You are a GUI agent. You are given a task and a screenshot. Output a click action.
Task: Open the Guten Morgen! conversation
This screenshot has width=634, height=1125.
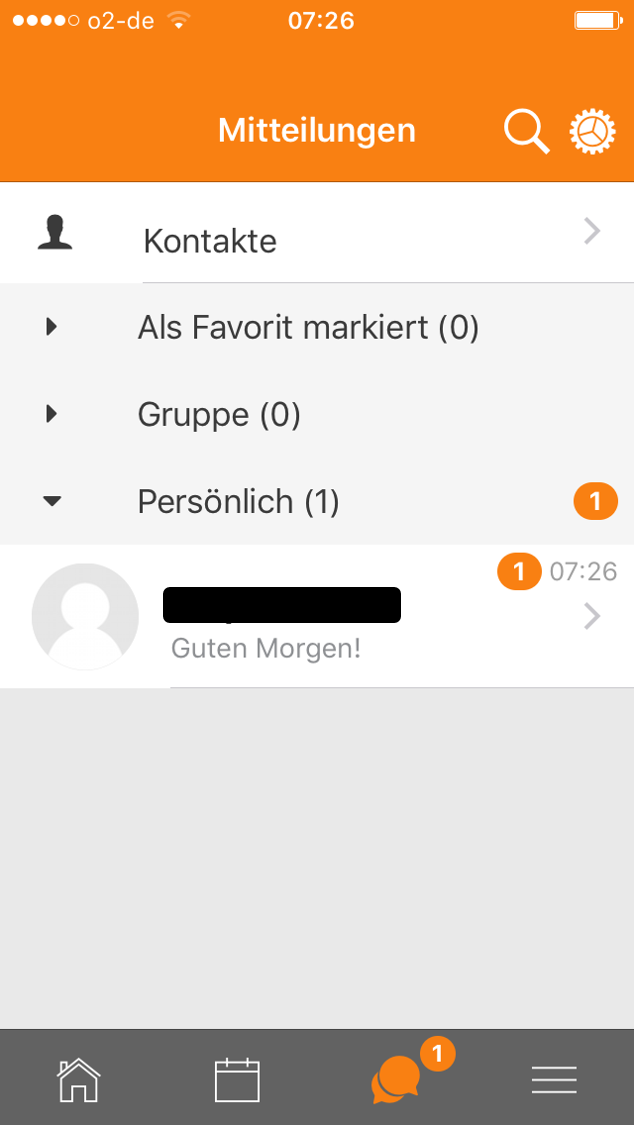coord(316,617)
